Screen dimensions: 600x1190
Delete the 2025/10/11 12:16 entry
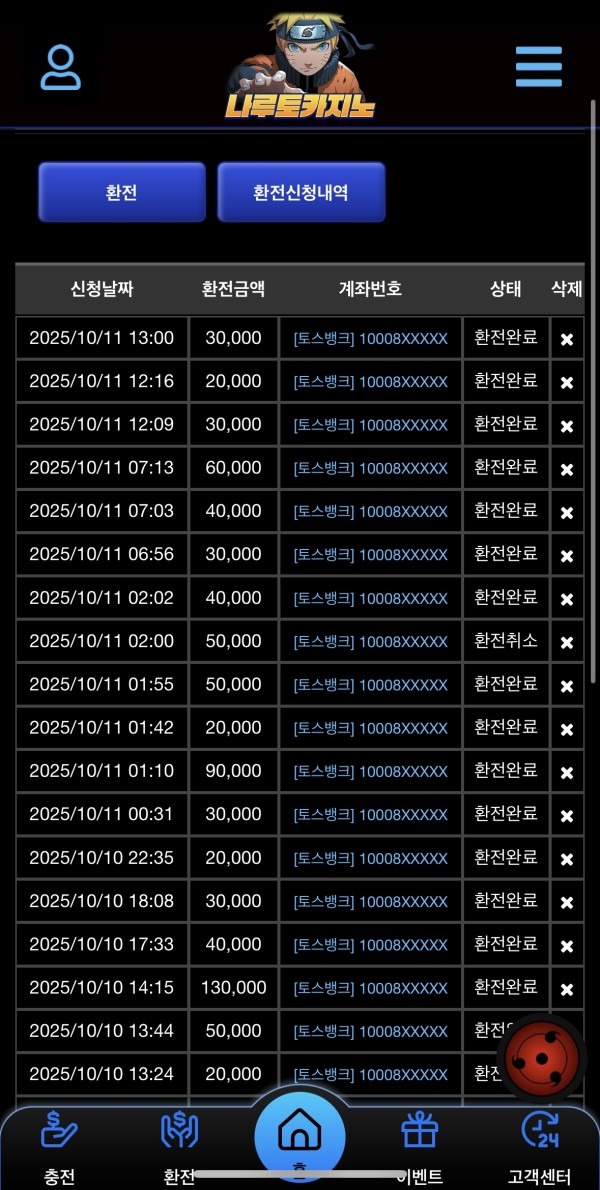coord(567,382)
